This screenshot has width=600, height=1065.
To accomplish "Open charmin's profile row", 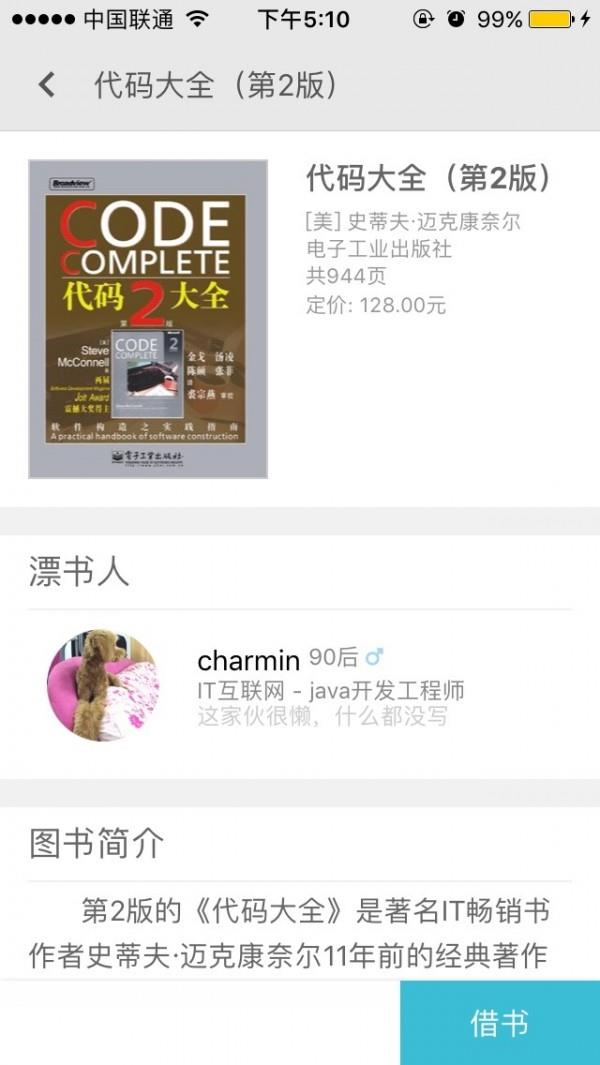I will [300, 688].
